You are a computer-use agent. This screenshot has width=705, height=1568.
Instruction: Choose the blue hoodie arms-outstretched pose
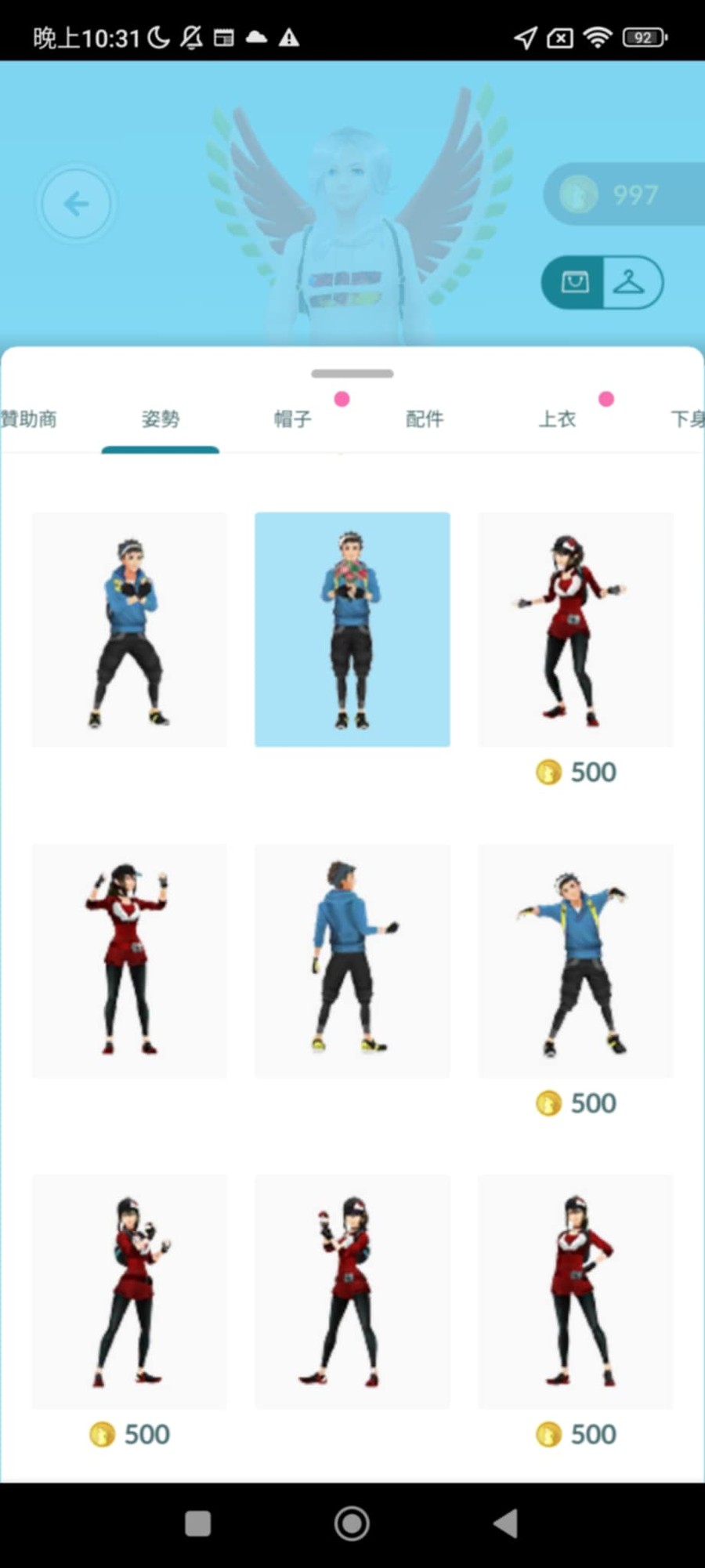pyautogui.click(x=576, y=961)
